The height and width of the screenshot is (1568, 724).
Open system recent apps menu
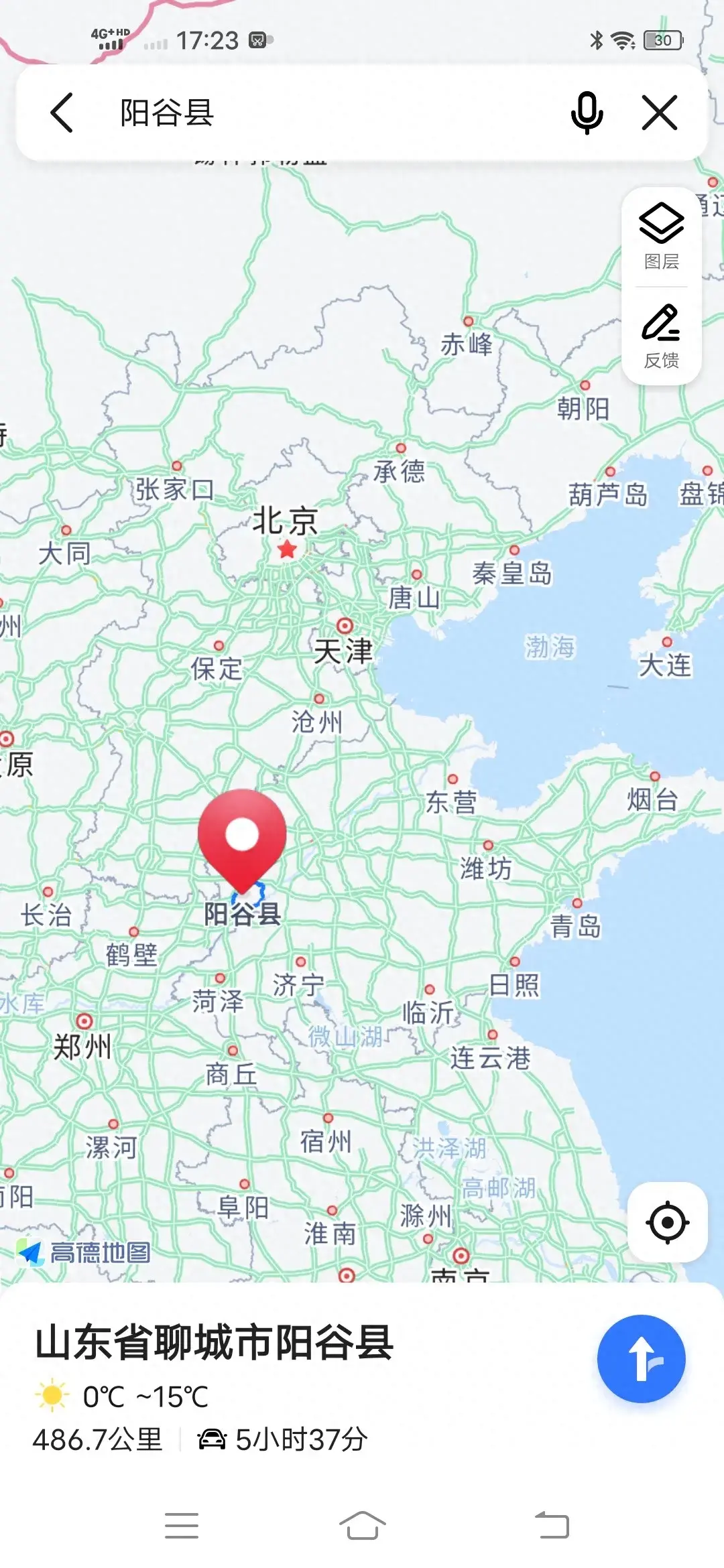coord(181,1526)
